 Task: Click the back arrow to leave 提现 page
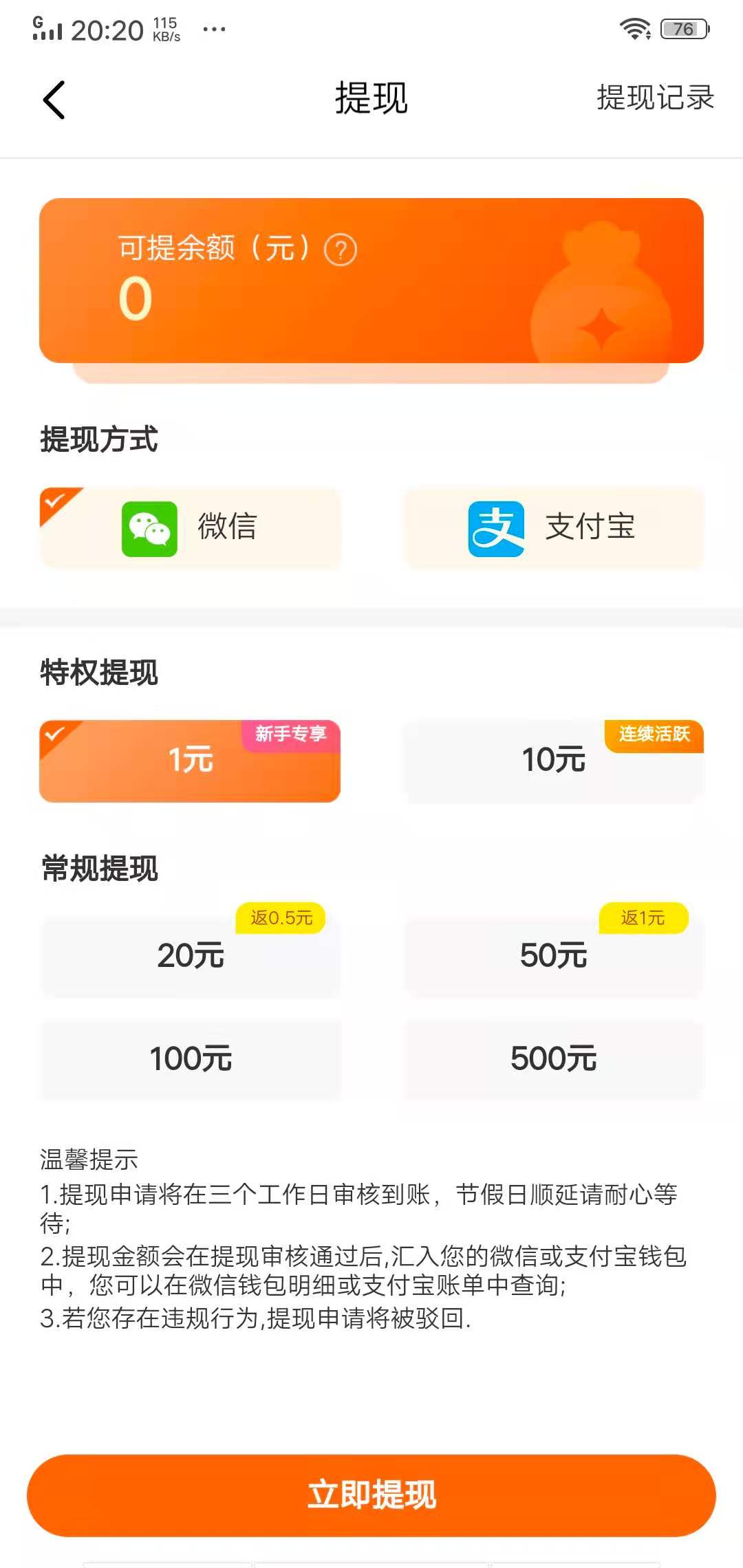(x=54, y=98)
